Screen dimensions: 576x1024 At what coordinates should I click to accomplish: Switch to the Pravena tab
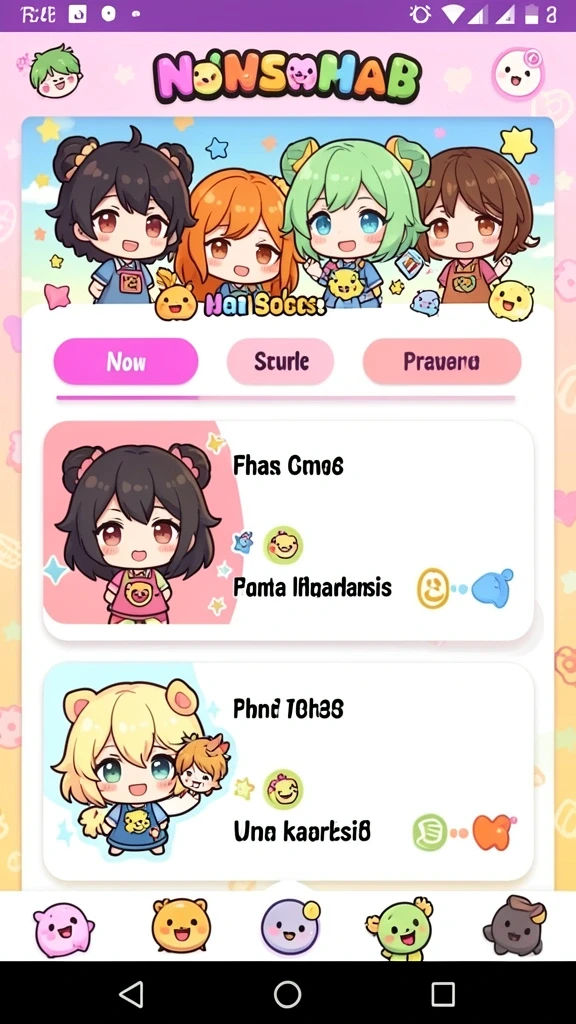(441, 361)
